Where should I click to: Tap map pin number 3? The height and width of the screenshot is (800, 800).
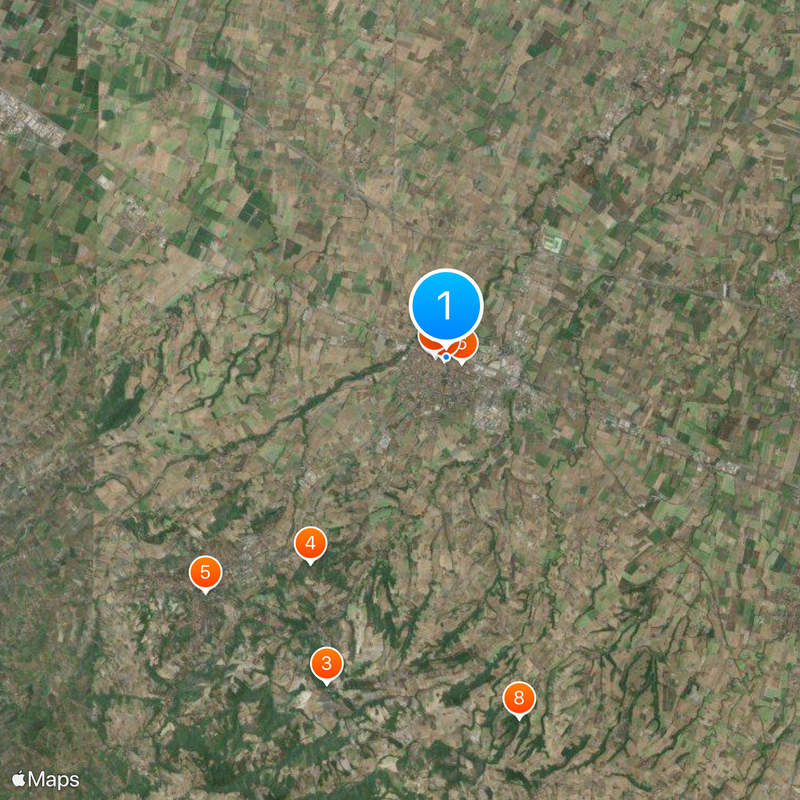(326, 664)
